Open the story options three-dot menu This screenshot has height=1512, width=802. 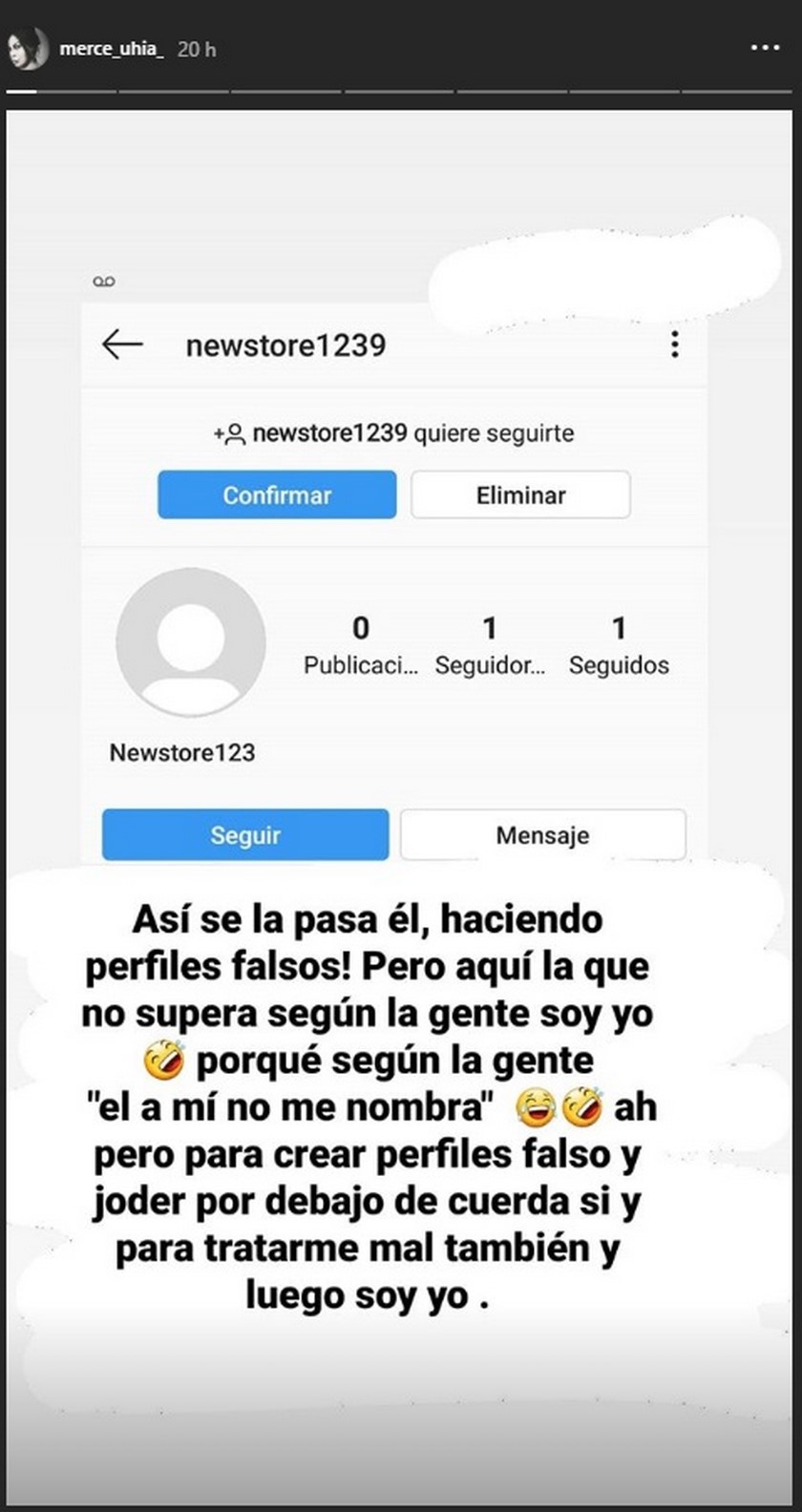coord(766,48)
